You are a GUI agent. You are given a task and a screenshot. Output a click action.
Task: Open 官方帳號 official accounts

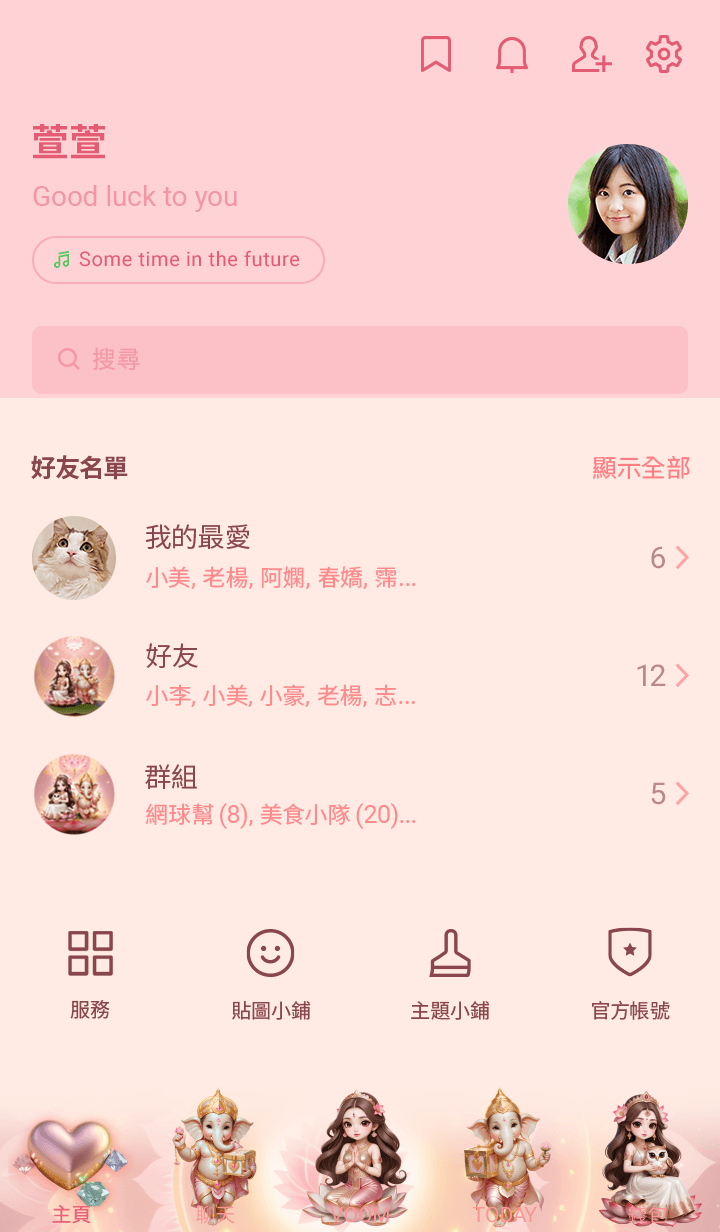630,973
